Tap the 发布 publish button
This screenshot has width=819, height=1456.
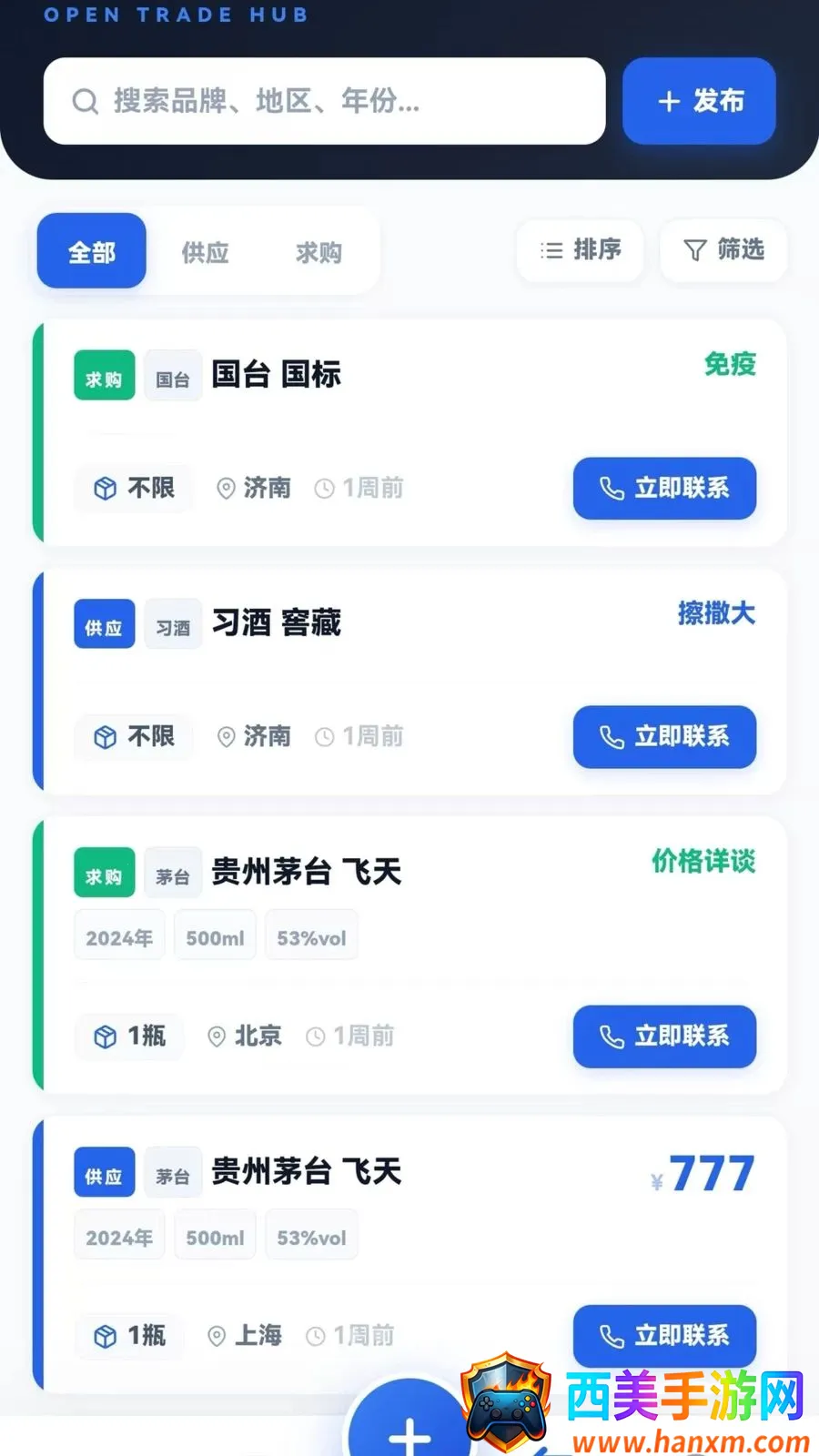coord(699,101)
